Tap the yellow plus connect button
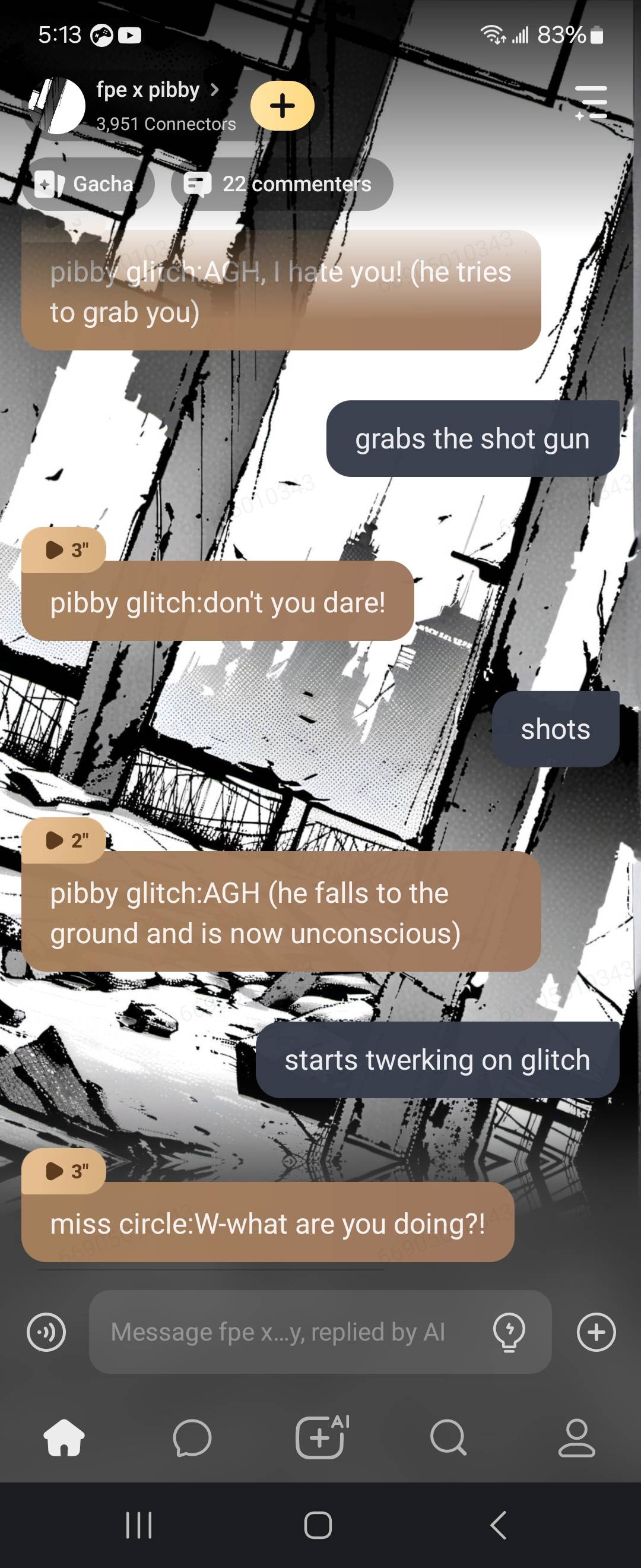The height and width of the screenshot is (1568, 641). (282, 106)
